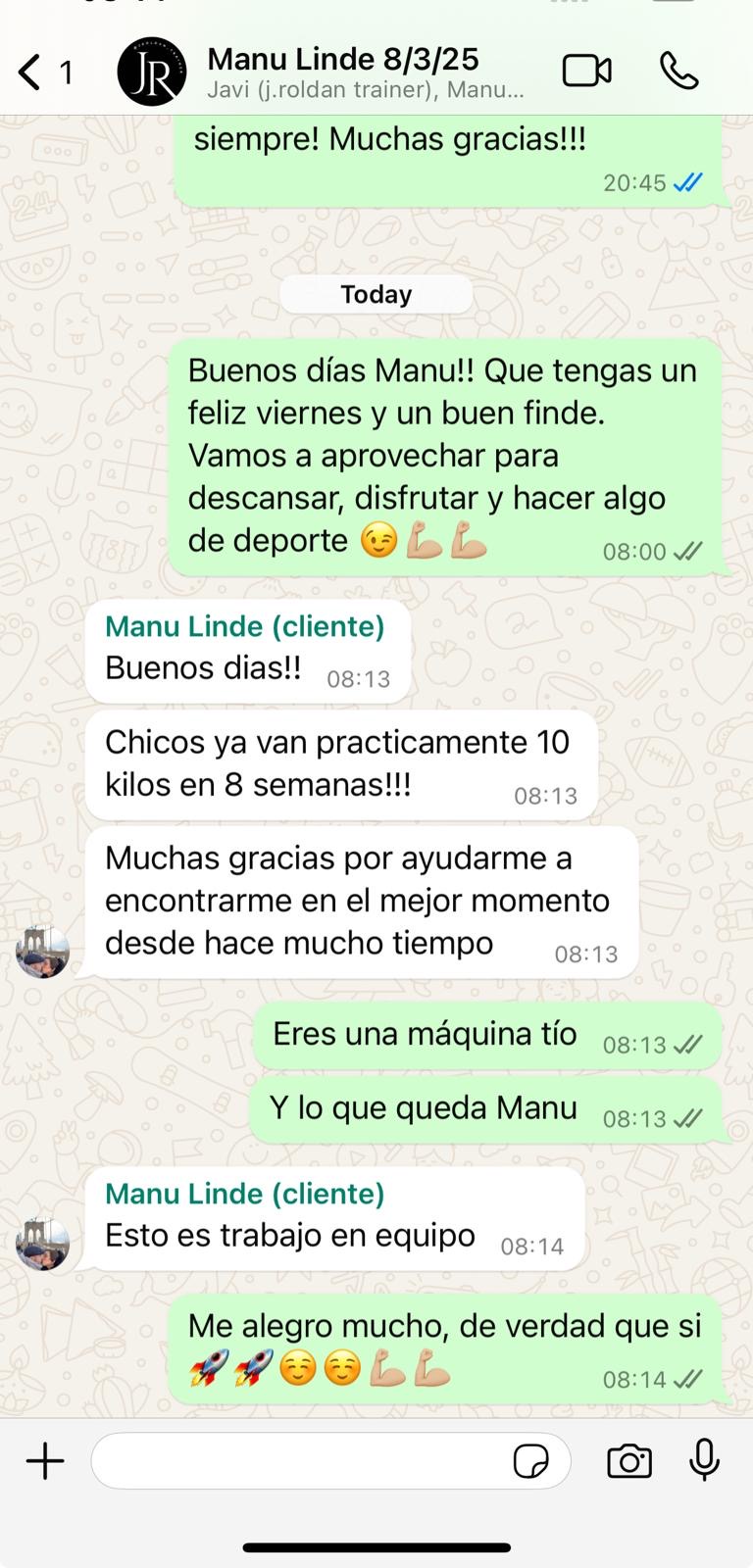Record a voice message with the microphone
The width and height of the screenshot is (753, 1568).
(704, 1461)
